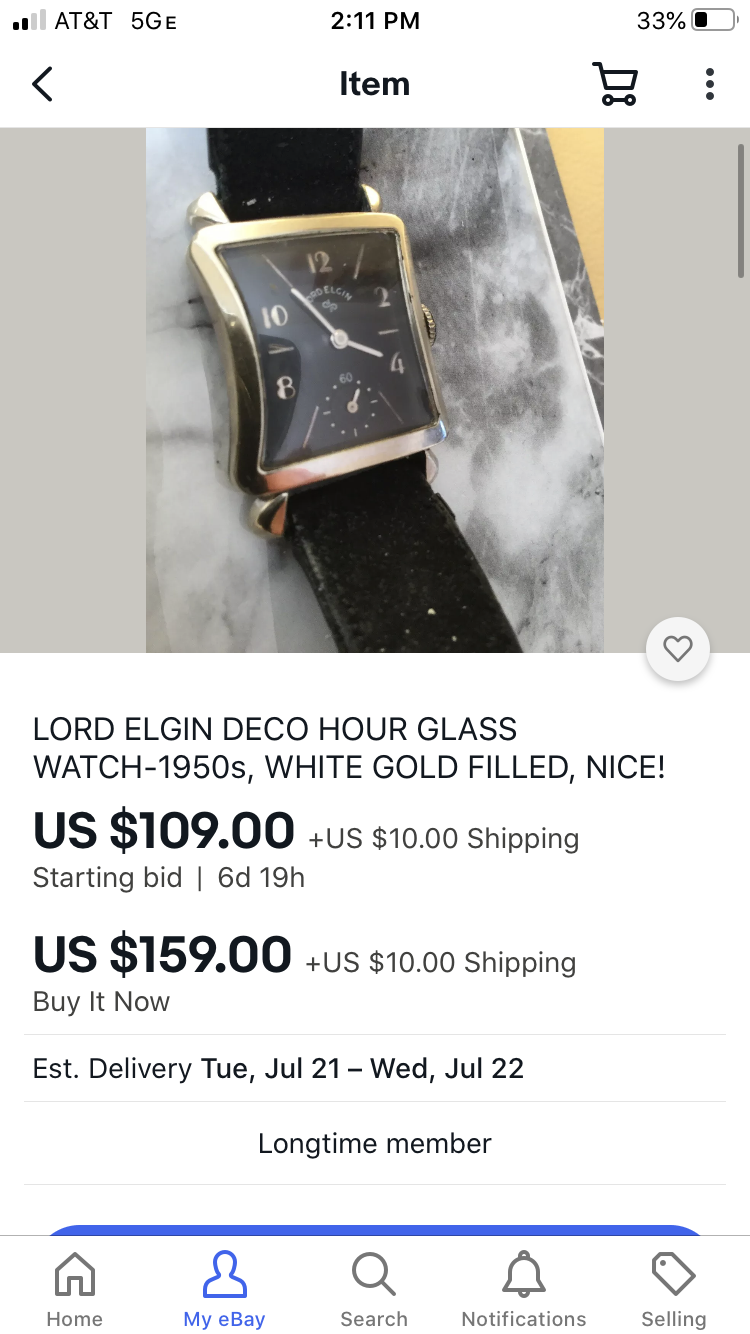Go to the Search tab
The height and width of the screenshot is (1334, 750).
[x=374, y=1289]
